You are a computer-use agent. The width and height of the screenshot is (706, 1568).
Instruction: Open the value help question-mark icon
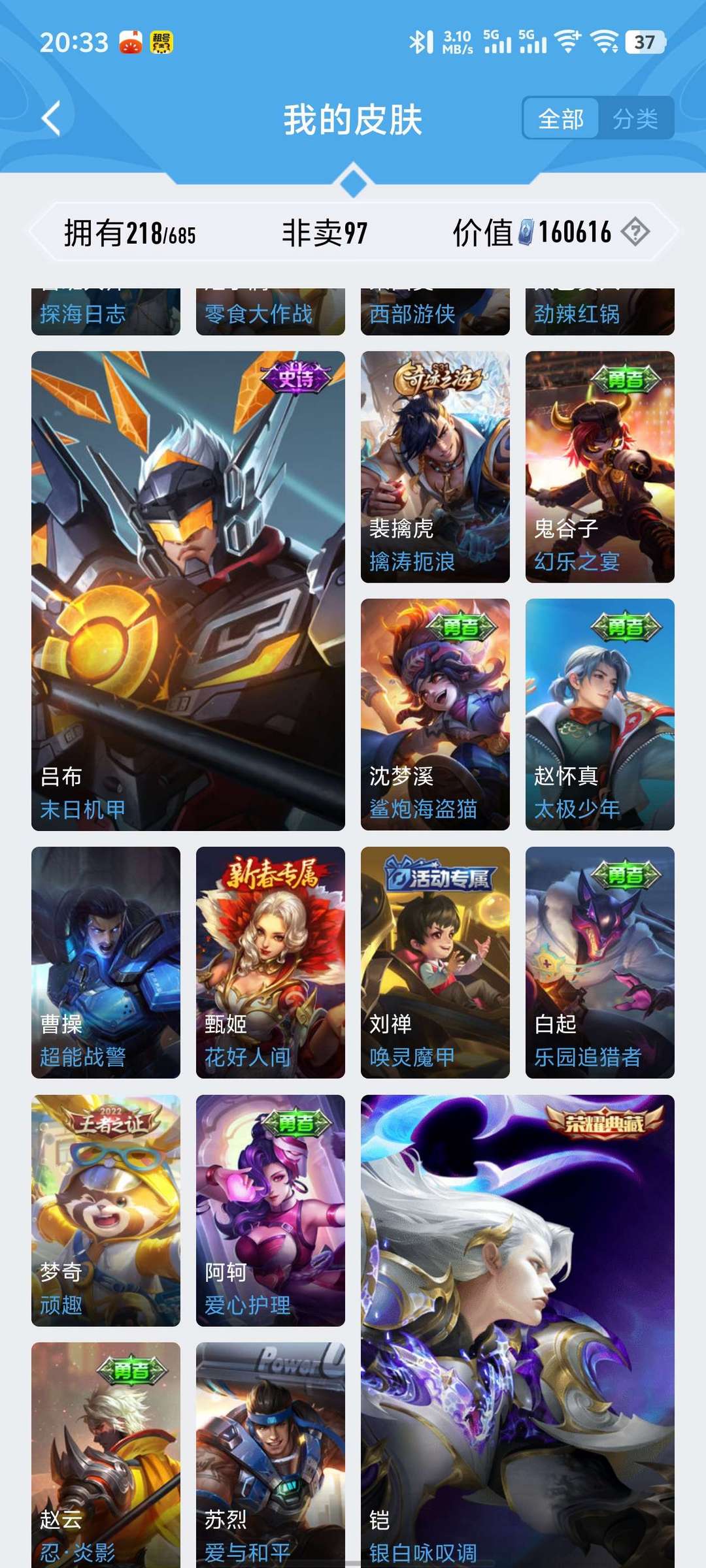[635, 232]
